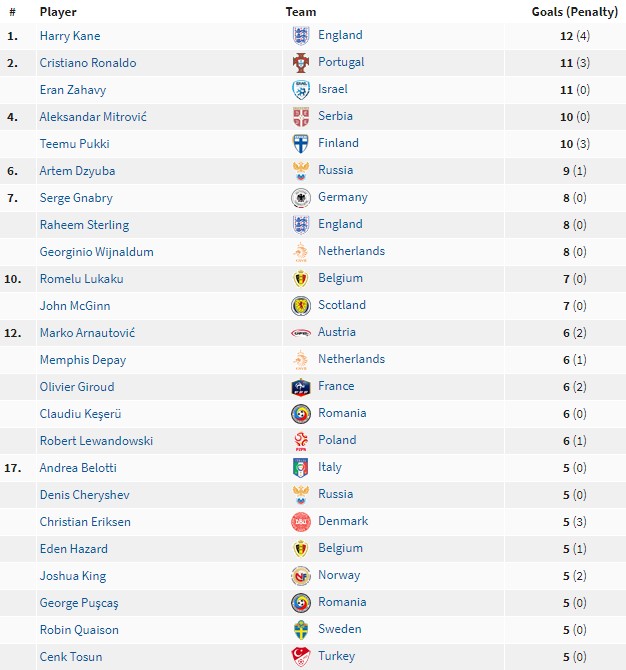The image size is (626, 670).
Task: Open Olivier Giroud's profile page
Action: point(77,387)
